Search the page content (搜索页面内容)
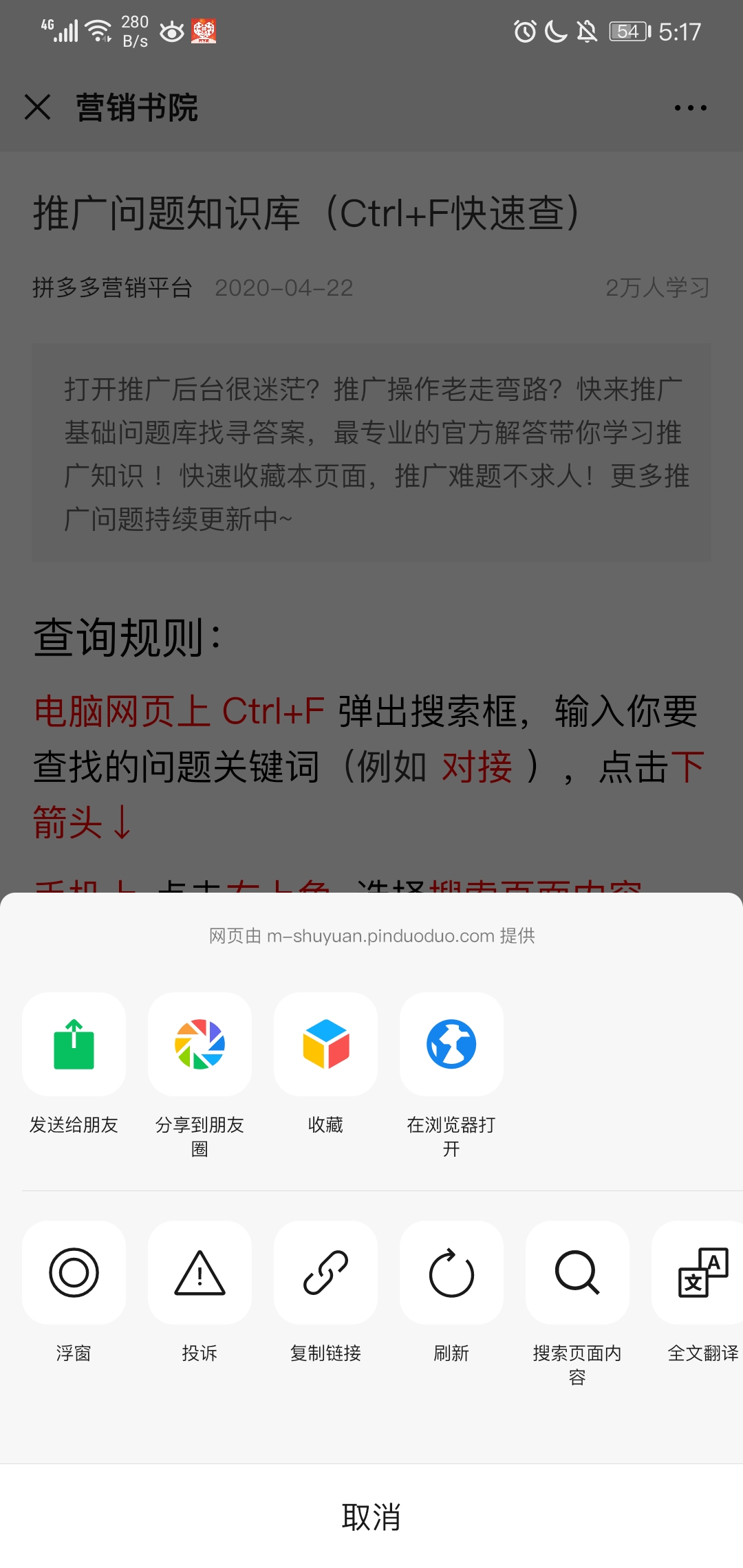This screenshot has width=743, height=1568. pos(577,1273)
